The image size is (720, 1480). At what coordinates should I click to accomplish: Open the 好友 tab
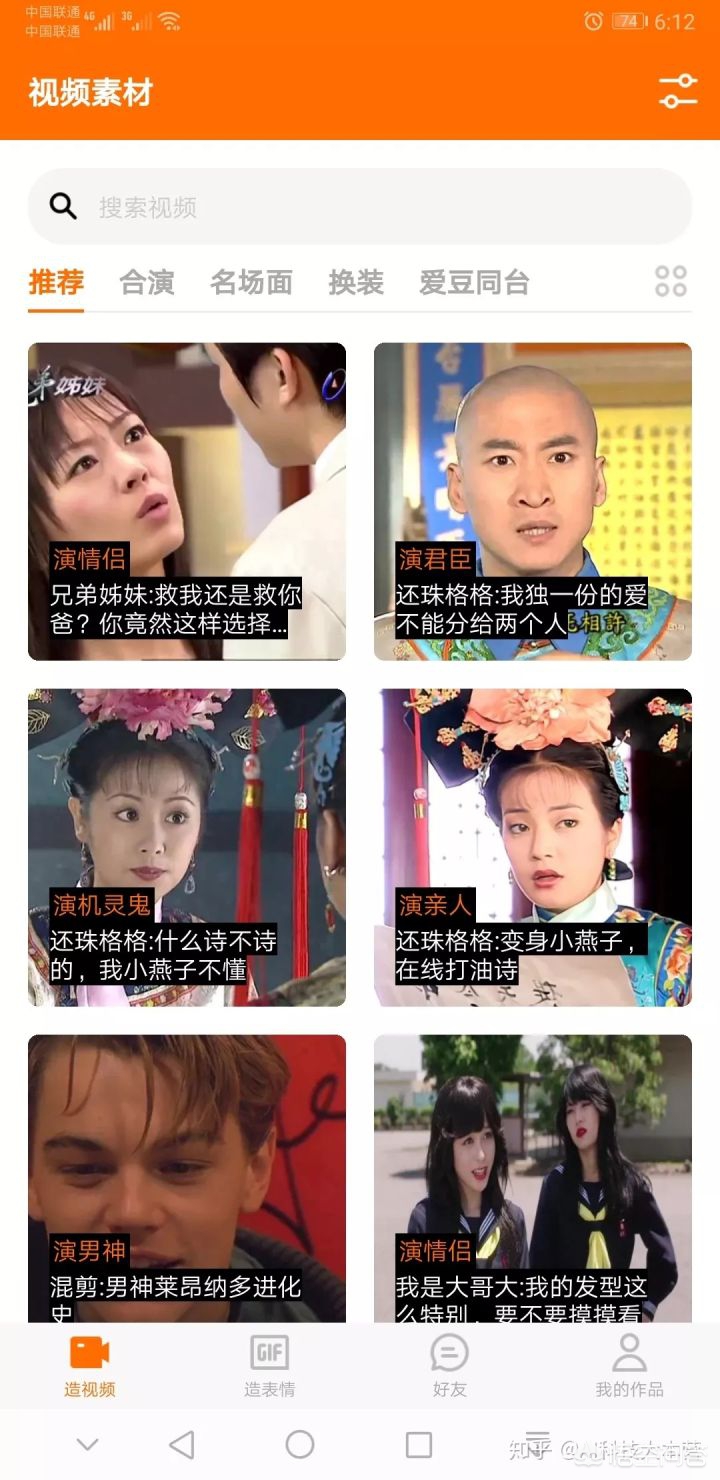click(x=449, y=1365)
